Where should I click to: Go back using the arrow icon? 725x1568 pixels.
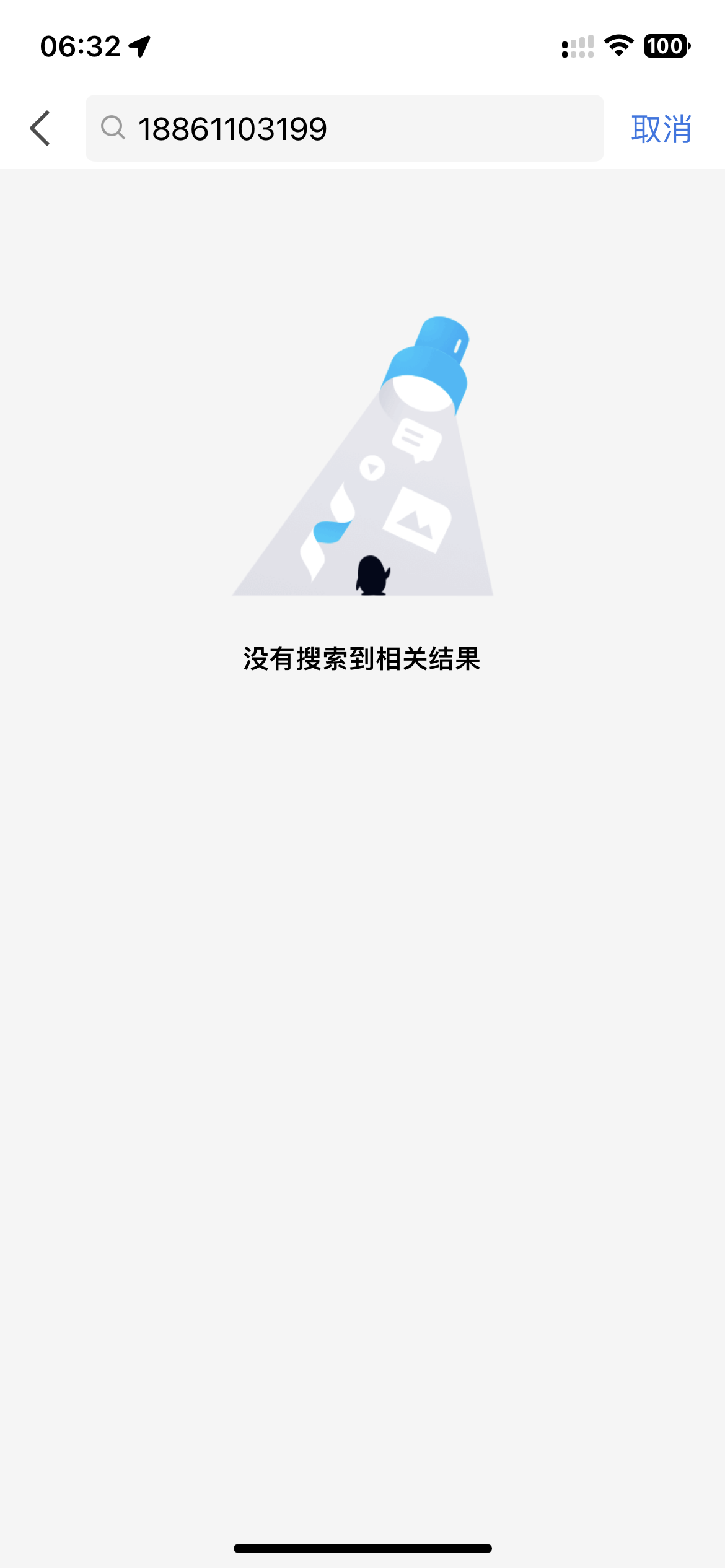click(x=40, y=129)
